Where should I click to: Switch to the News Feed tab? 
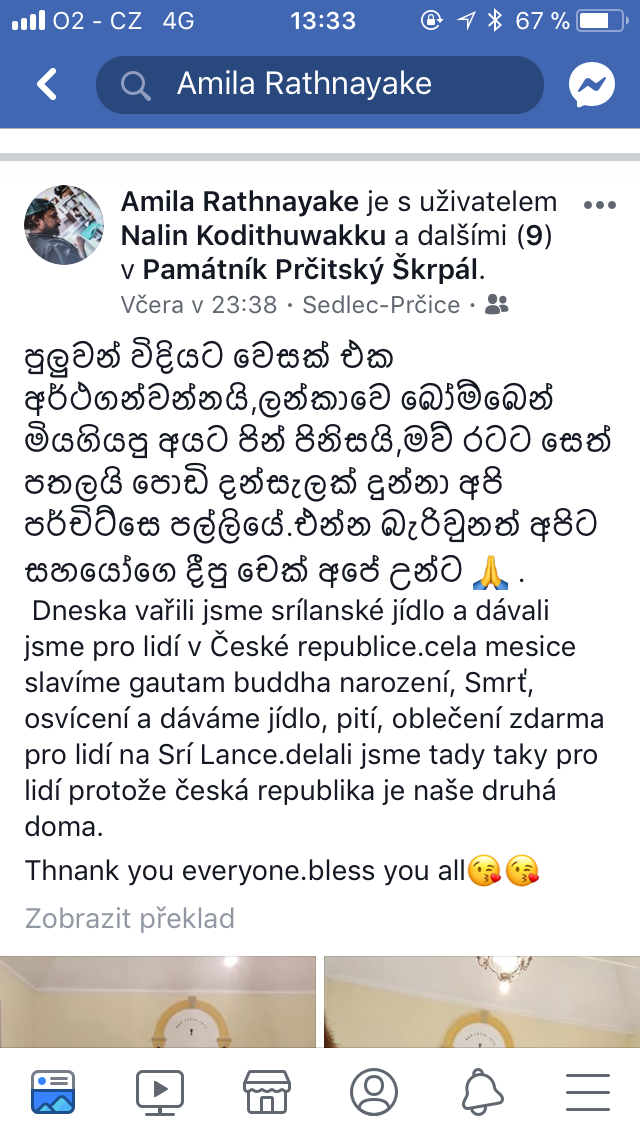pyautogui.click(x=53, y=1091)
